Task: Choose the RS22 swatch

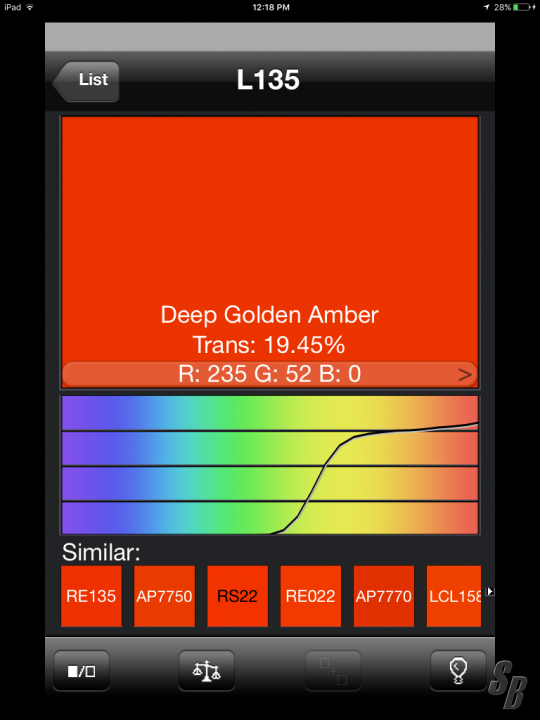Action: tap(237, 596)
